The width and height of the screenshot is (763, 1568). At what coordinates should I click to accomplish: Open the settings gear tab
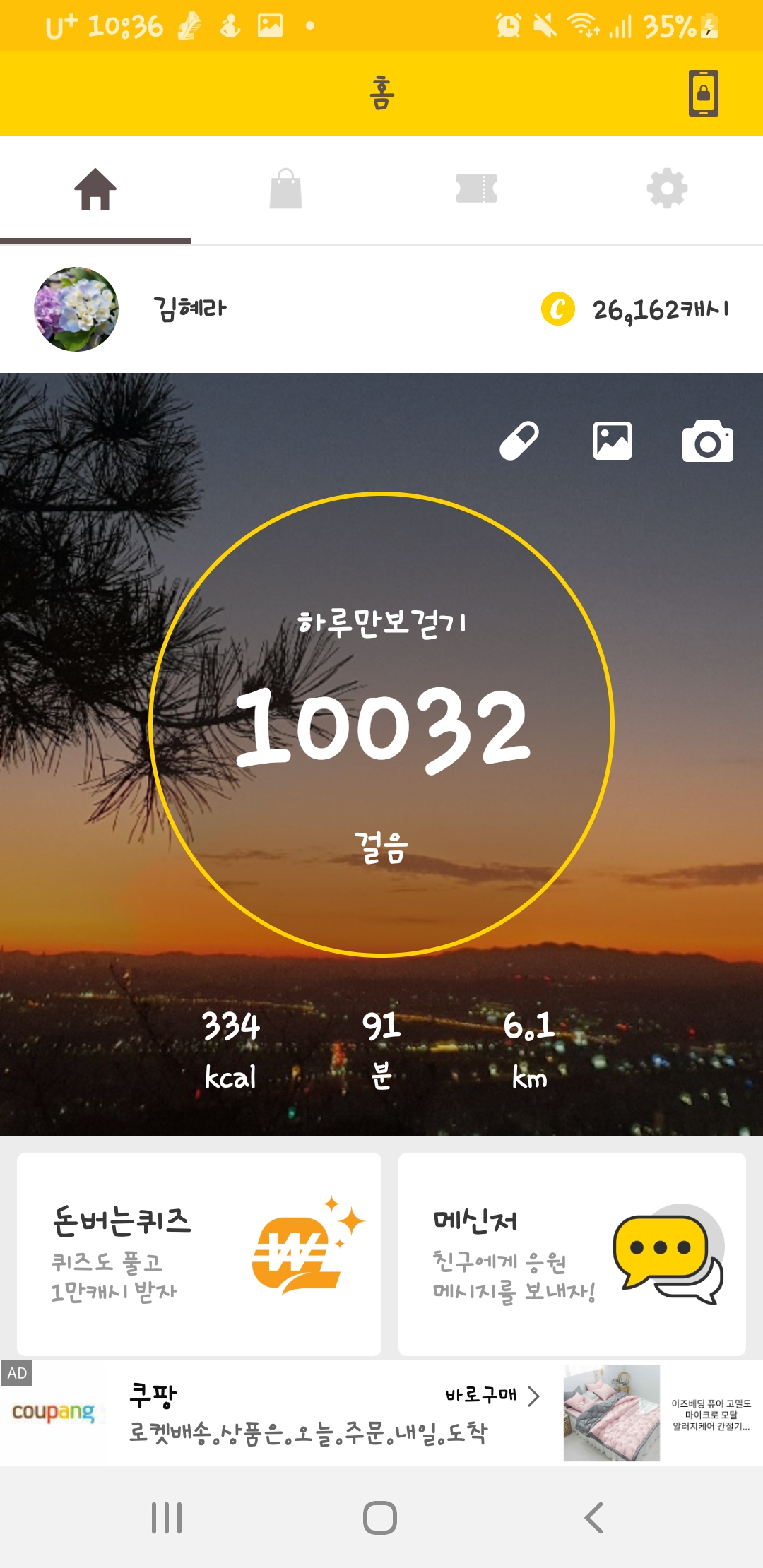667,189
